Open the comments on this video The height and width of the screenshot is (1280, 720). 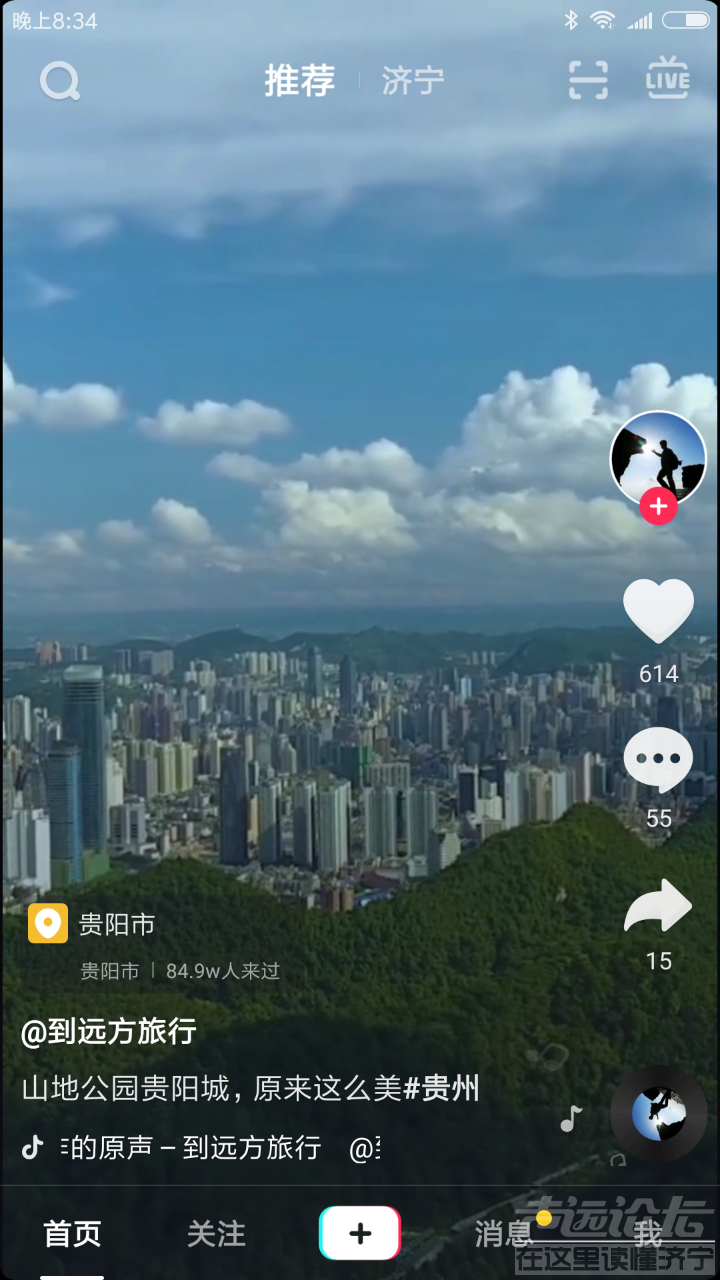(658, 761)
